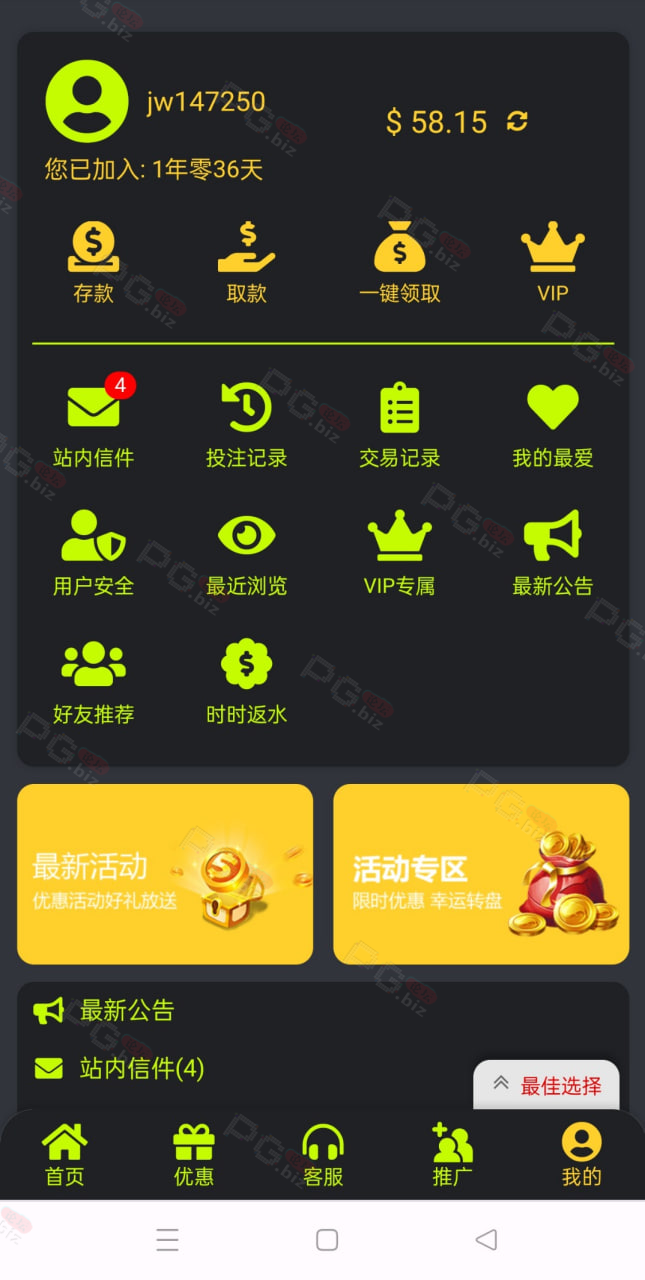Switch to the 客服 support tab
This screenshot has width=645, height=1280.
point(323,1155)
